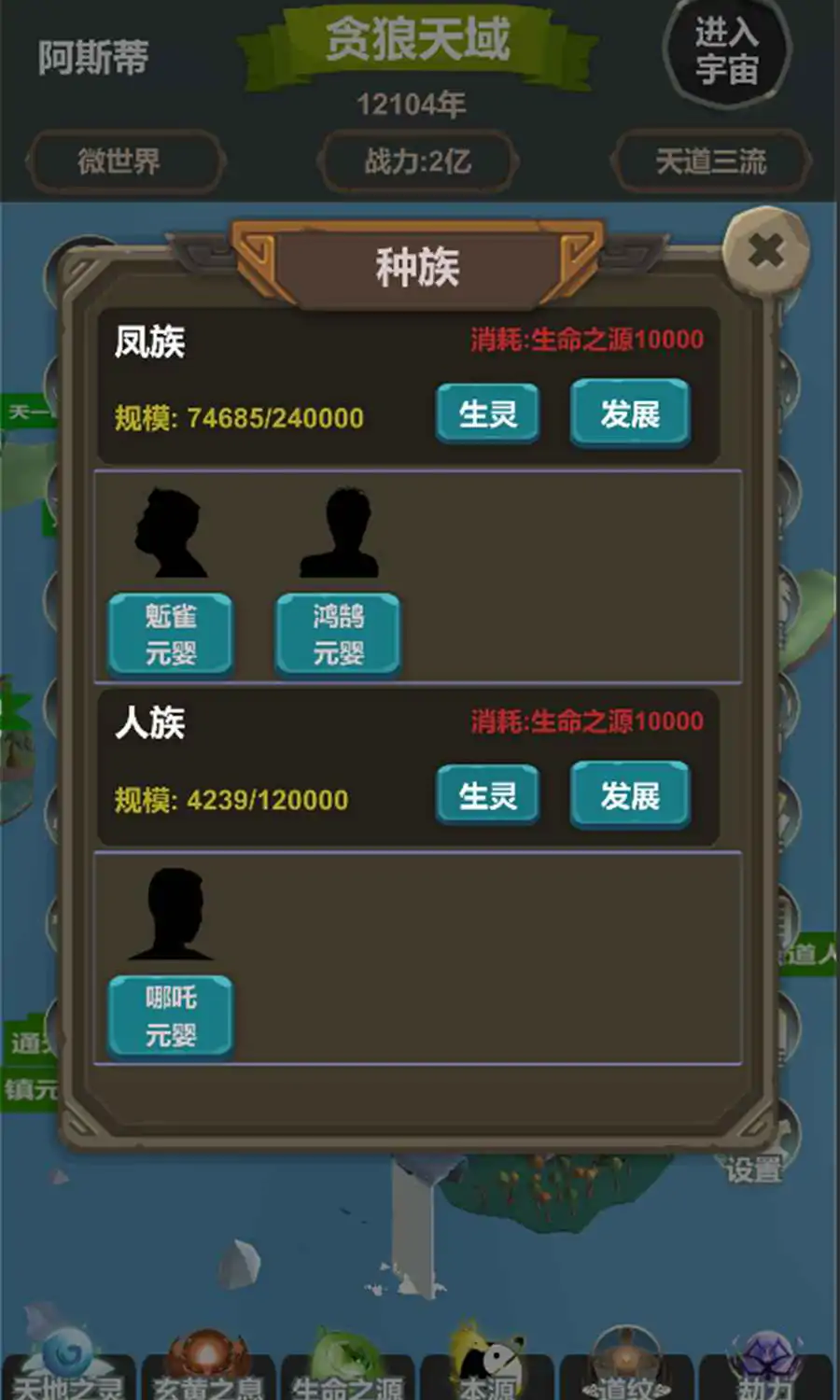Tap 生灵 button for 人族

(487, 795)
